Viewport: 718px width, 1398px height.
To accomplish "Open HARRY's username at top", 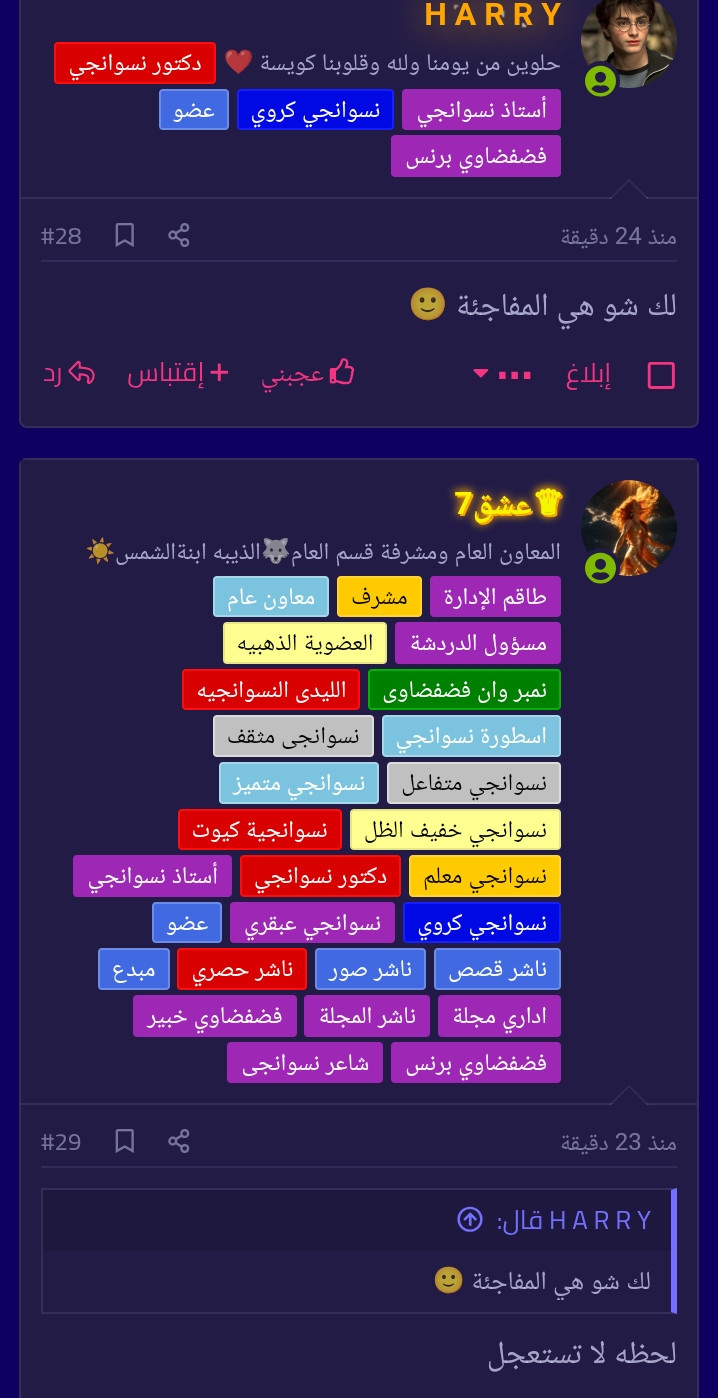I will [x=494, y=14].
